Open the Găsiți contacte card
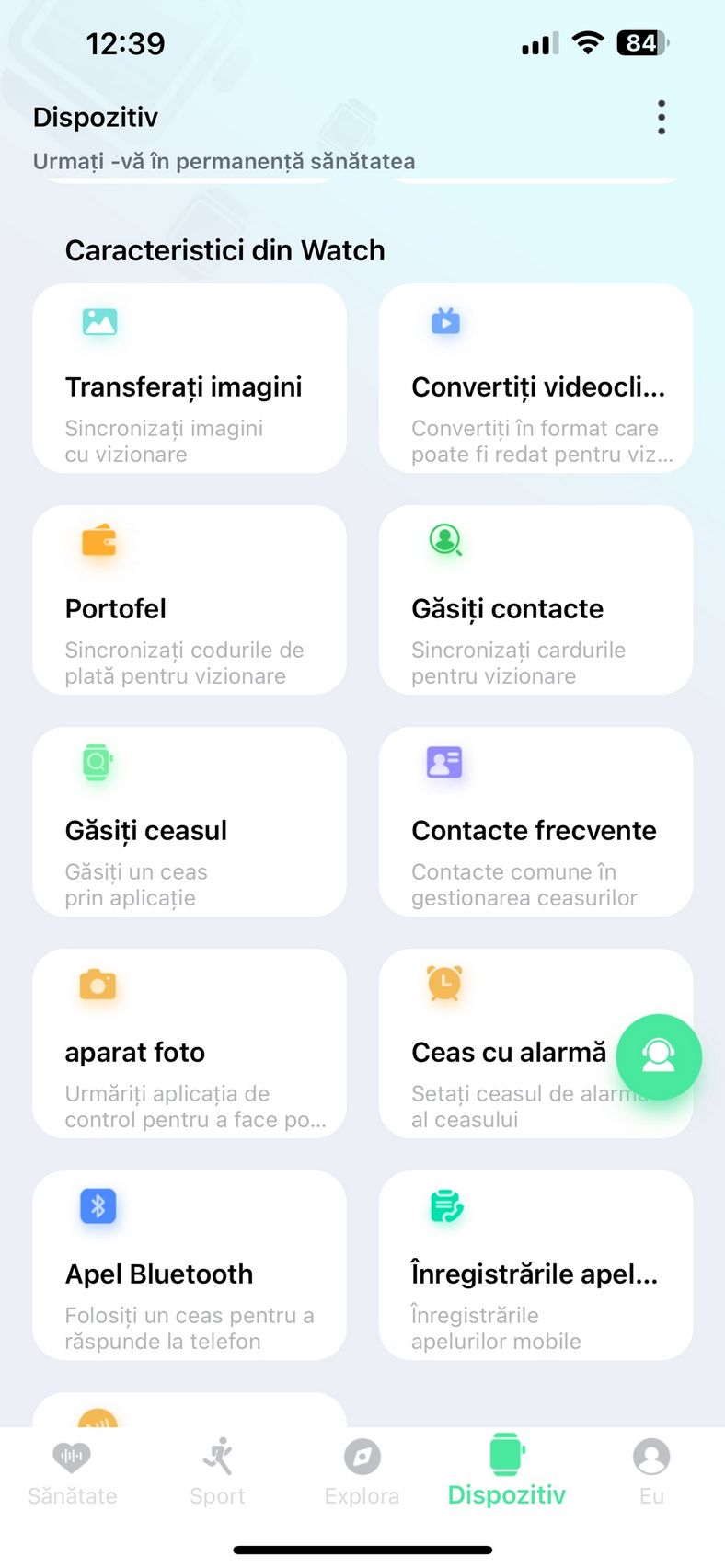 pos(535,600)
